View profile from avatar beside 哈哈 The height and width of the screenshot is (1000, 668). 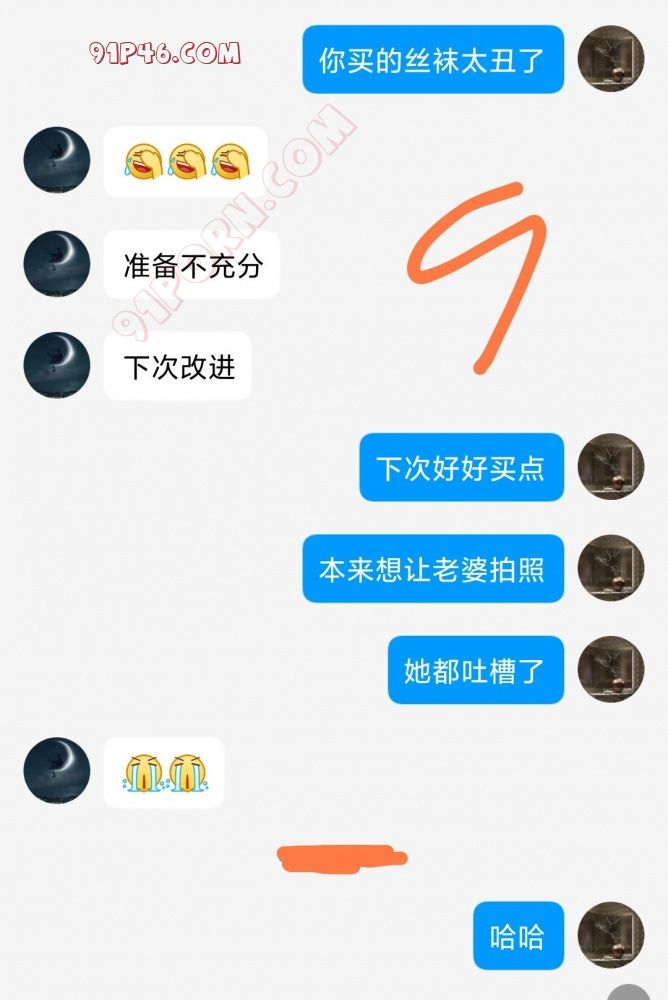611,936
